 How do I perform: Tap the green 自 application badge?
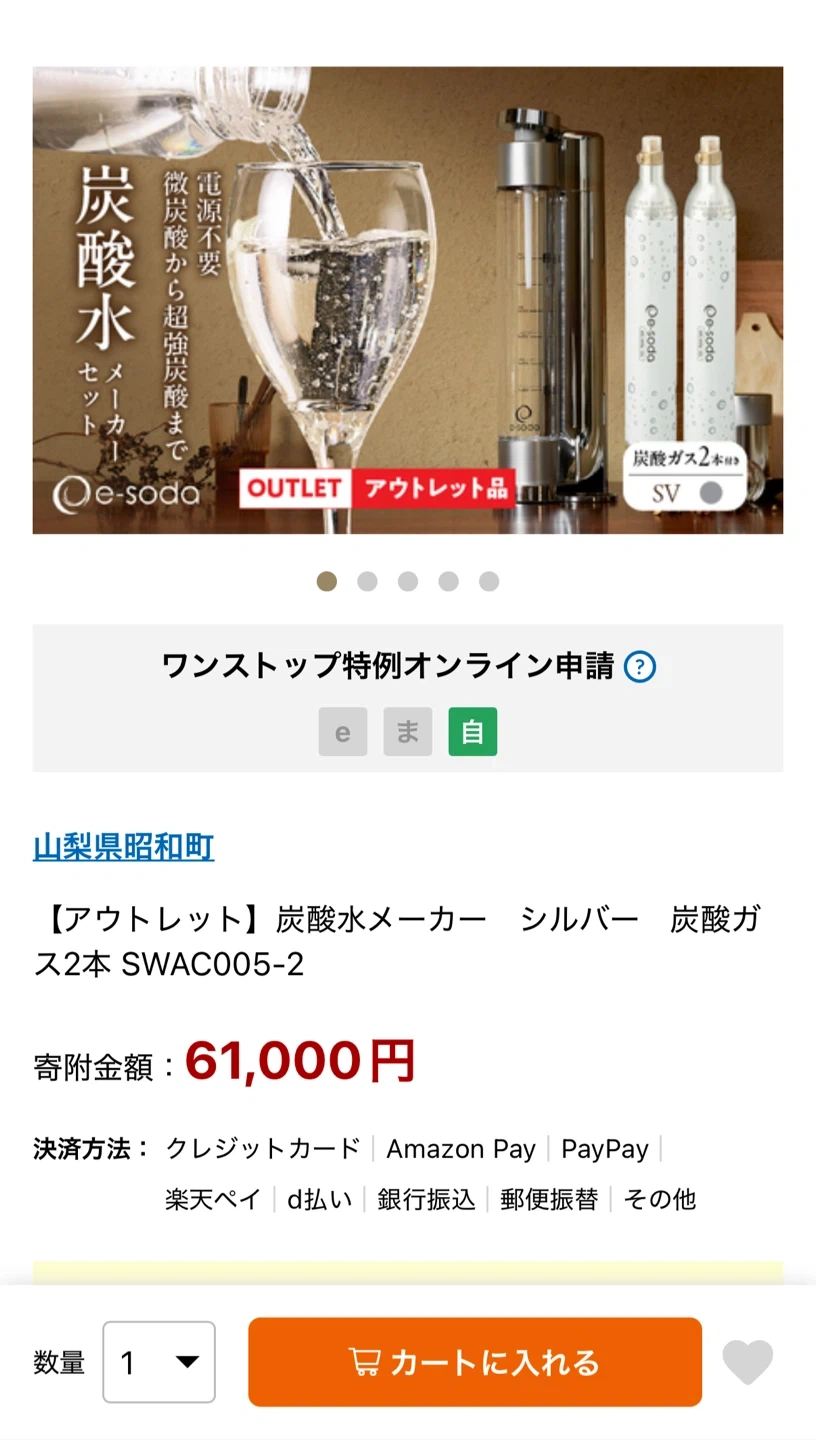[x=472, y=732]
